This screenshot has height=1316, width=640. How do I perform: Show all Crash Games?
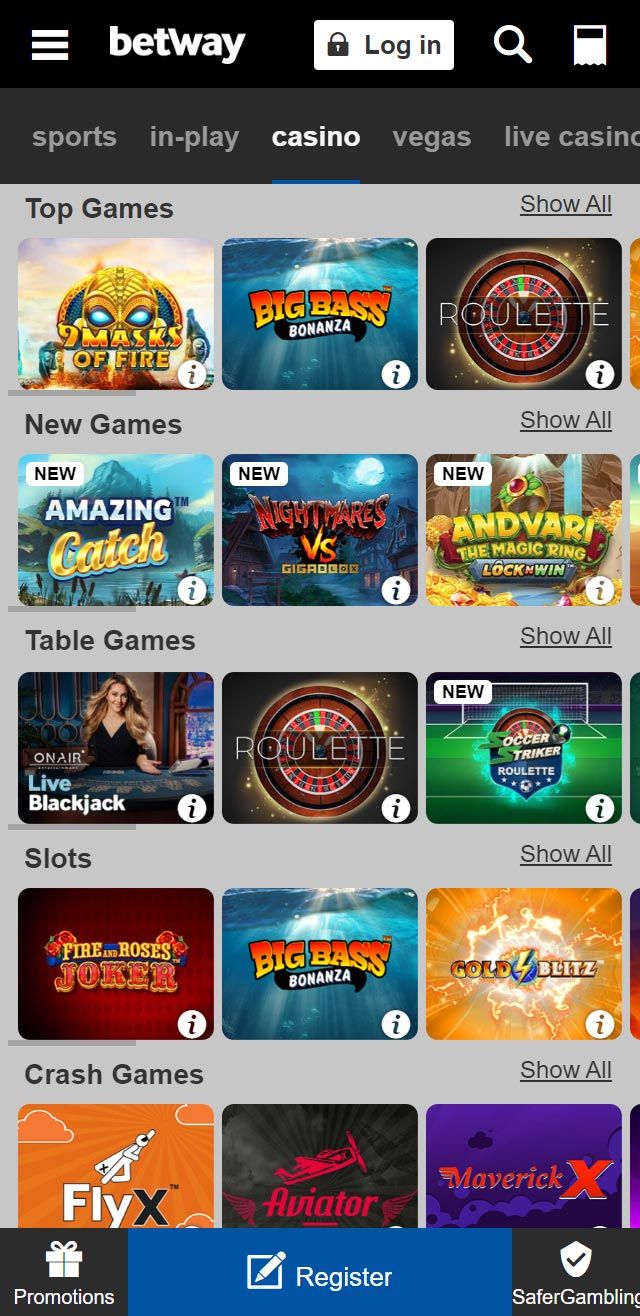(x=565, y=1070)
